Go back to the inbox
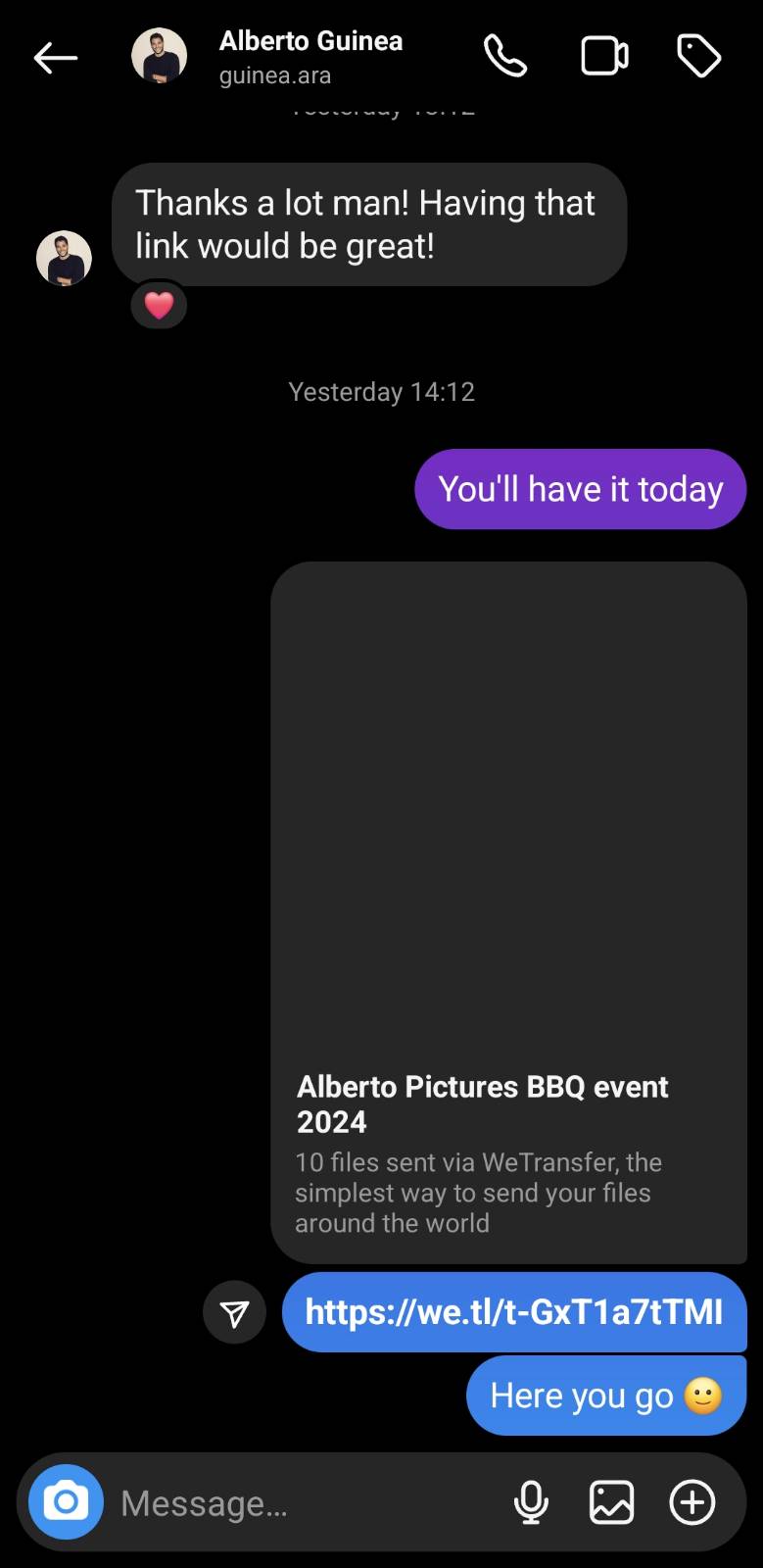Screen dimensions: 763x1568 tap(55, 58)
